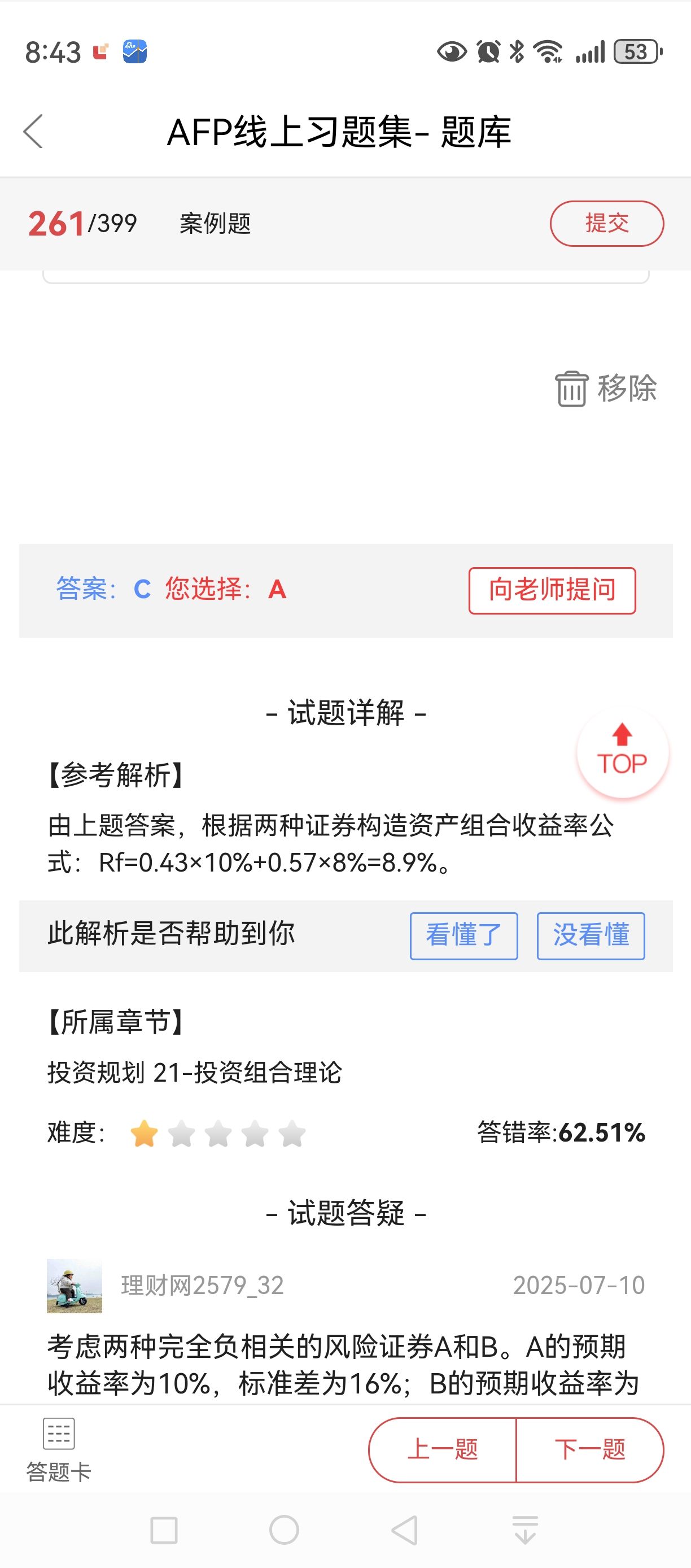Jump to top with the TOP button
This screenshot has height=1568, width=691.
click(x=622, y=752)
